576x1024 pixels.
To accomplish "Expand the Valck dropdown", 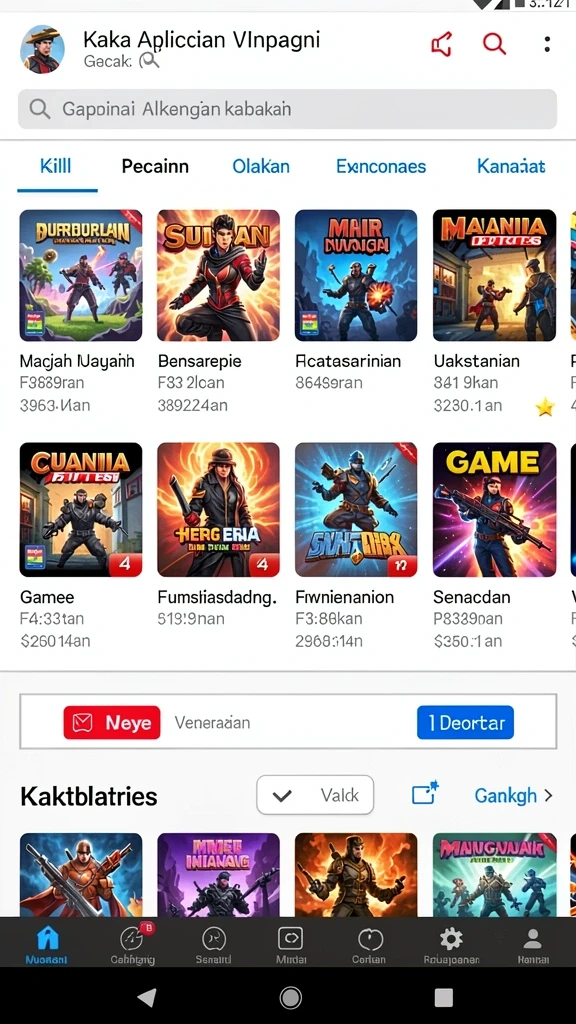I will 315,795.
